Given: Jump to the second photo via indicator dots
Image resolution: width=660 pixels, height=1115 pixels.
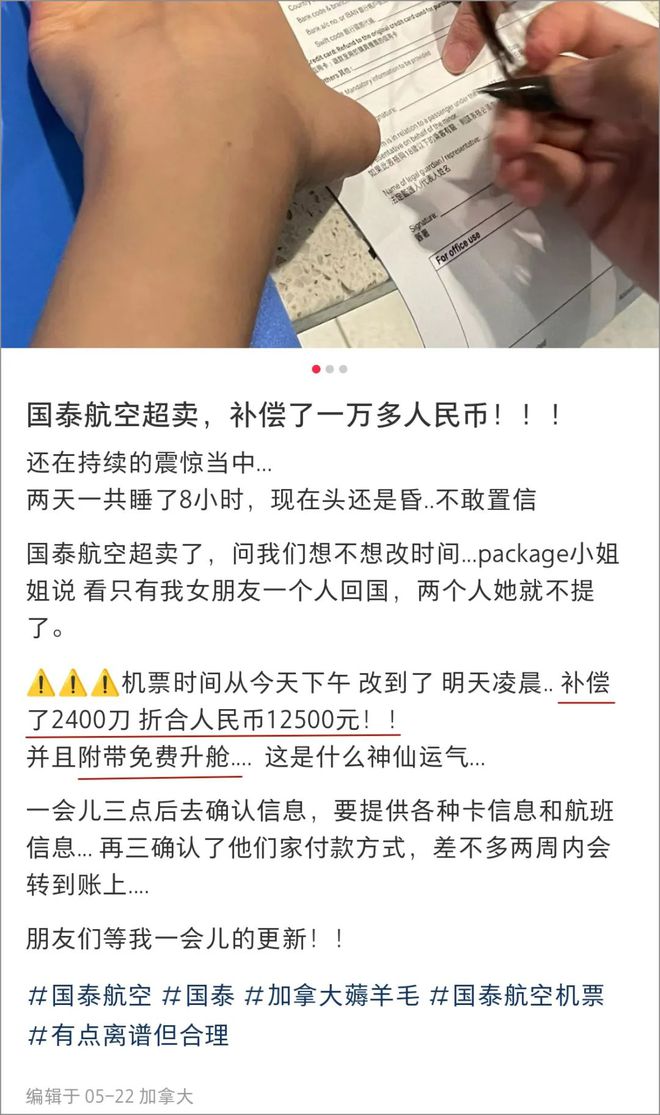Looking at the screenshot, I should [330, 369].
